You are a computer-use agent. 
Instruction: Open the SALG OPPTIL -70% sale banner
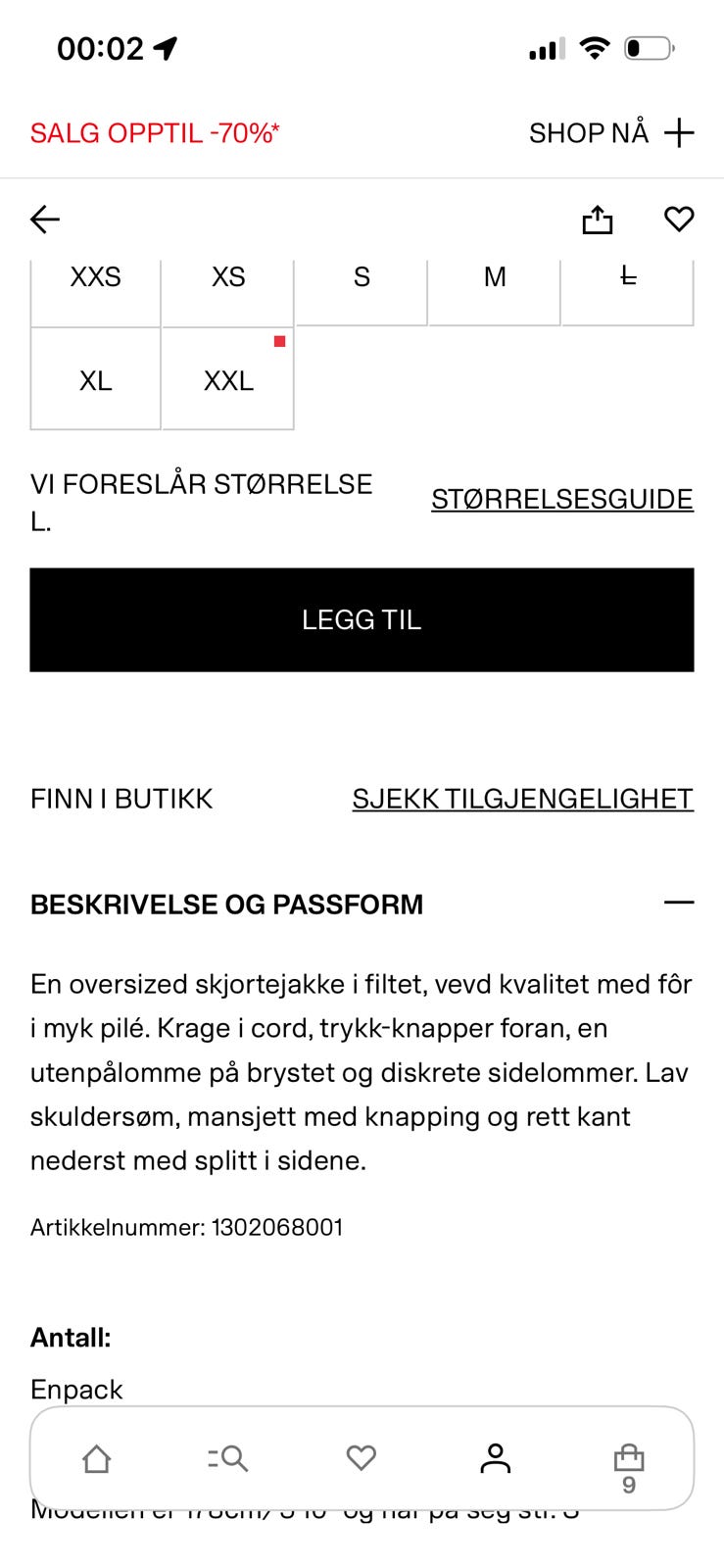156,132
